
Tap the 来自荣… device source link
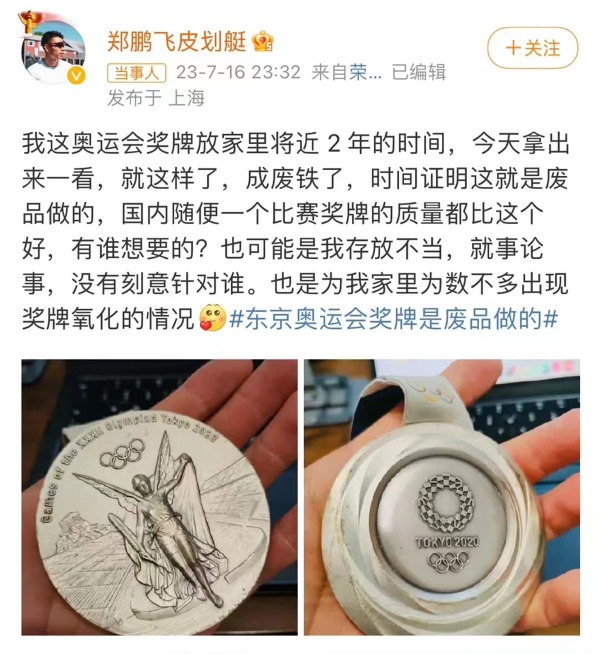coord(346,72)
